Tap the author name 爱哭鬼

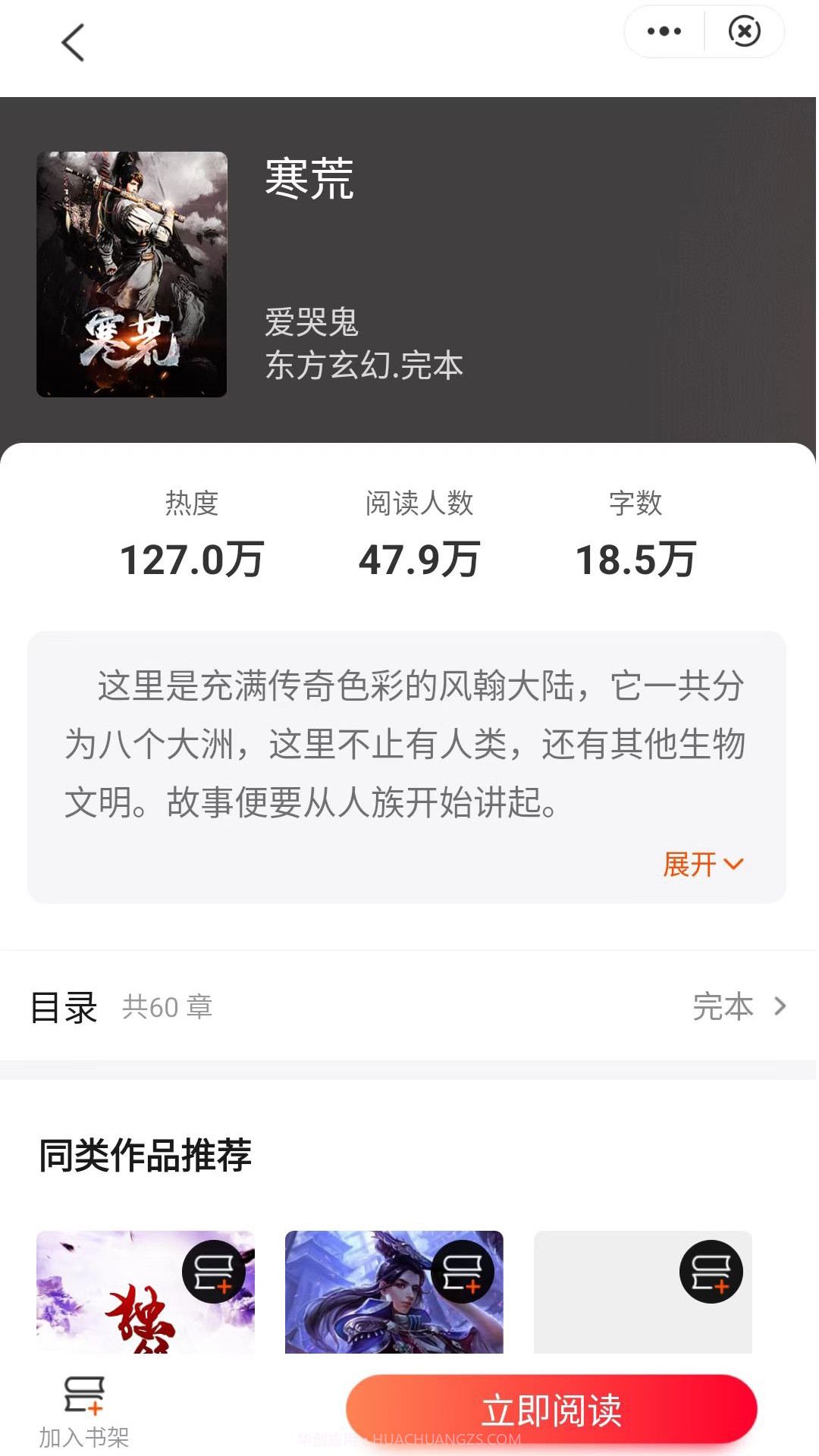coord(312,325)
